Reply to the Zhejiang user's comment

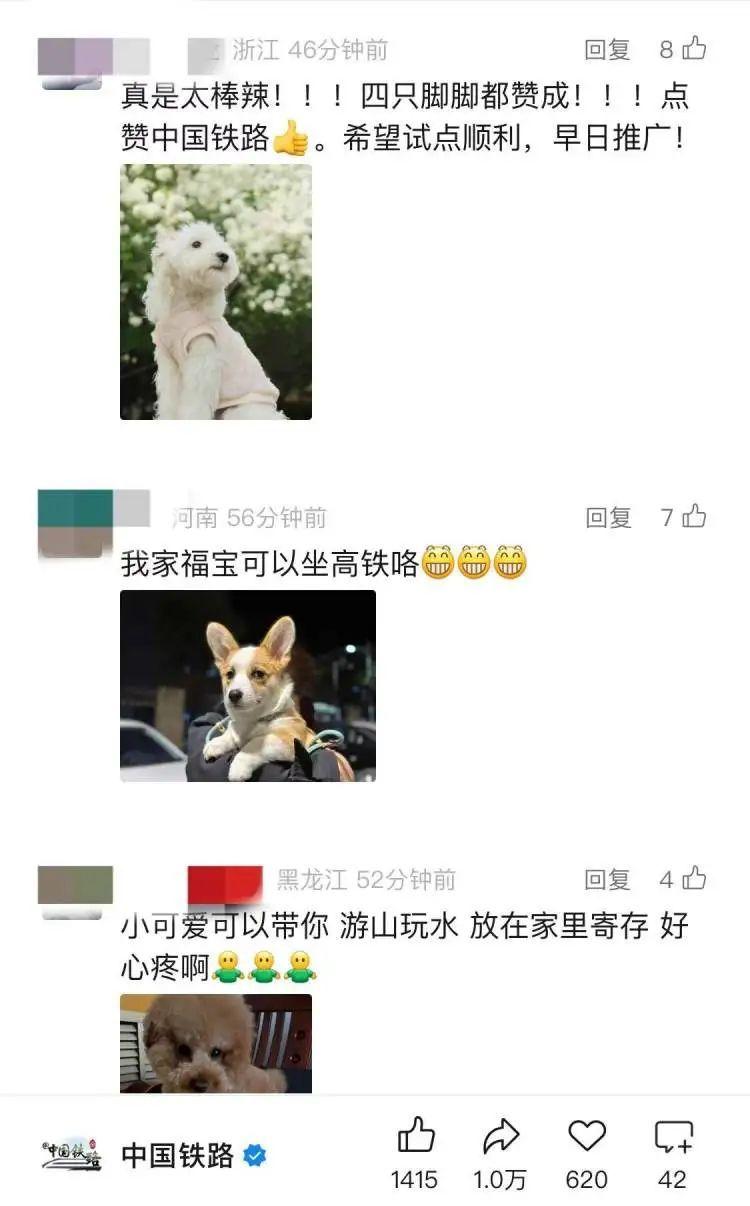pos(607,49)
